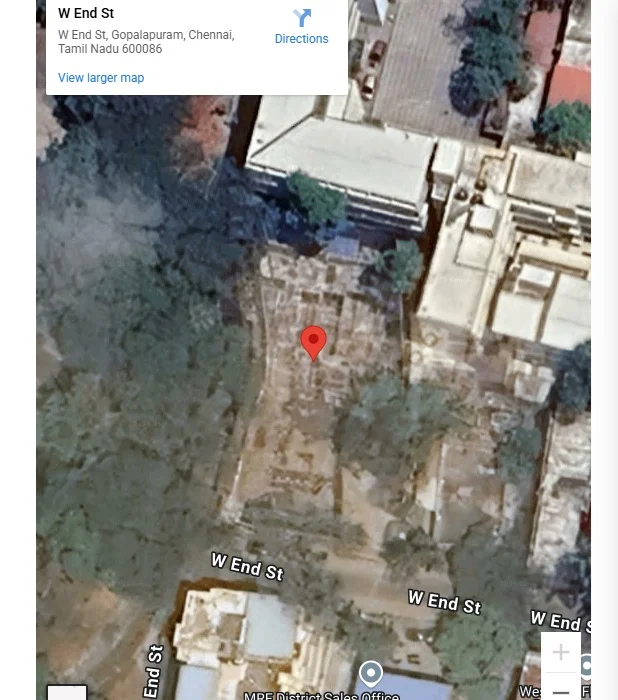
Task: Tap the red location pin marker
Action: 314,342
